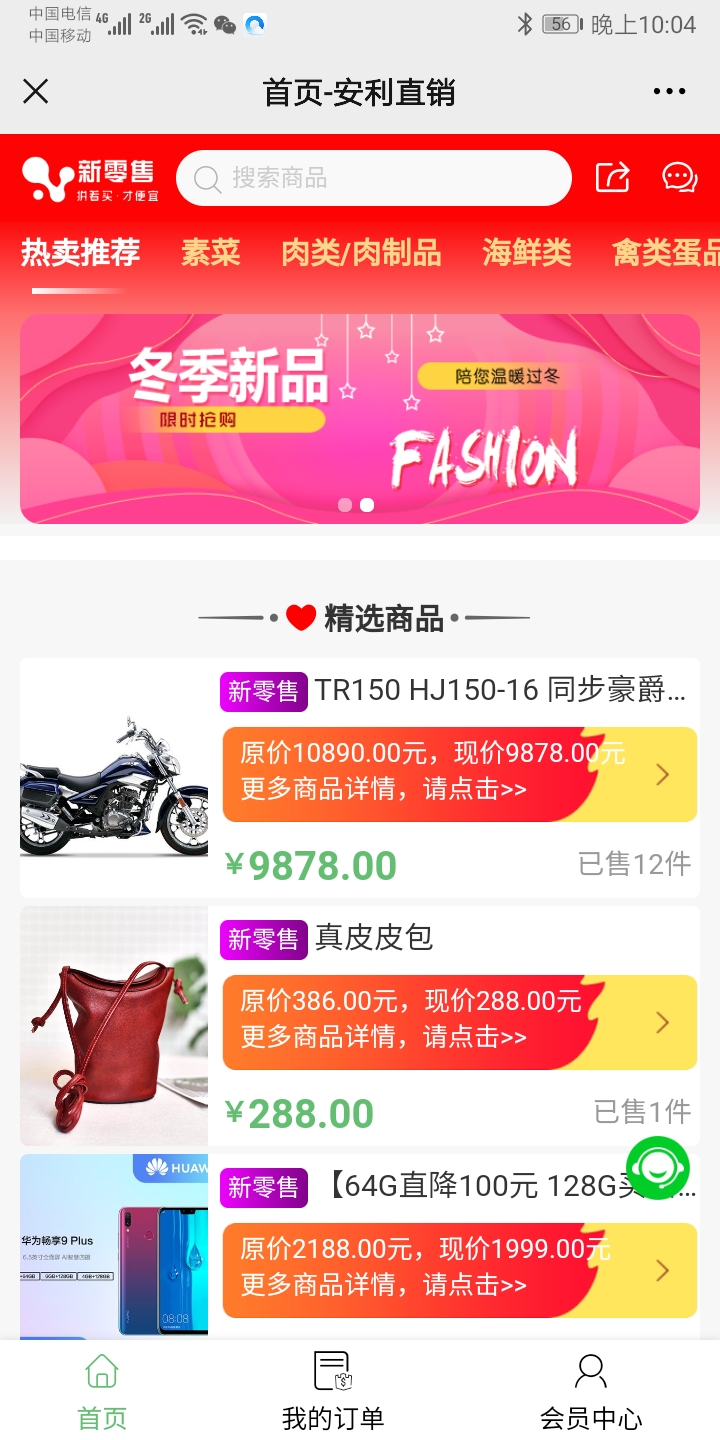Tap the share icon in the red header
This screenshot has height=1440, width=720.
[x=613, y=175]
